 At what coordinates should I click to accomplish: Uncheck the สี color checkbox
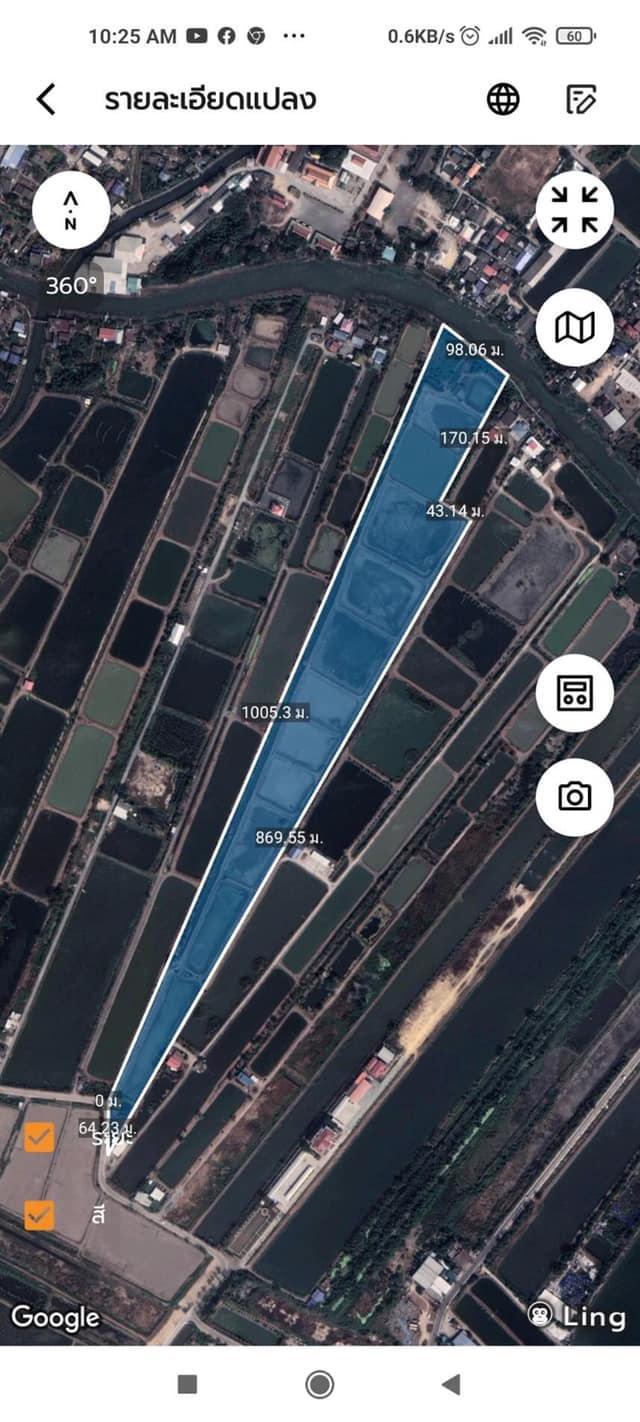click(39, 1215)
